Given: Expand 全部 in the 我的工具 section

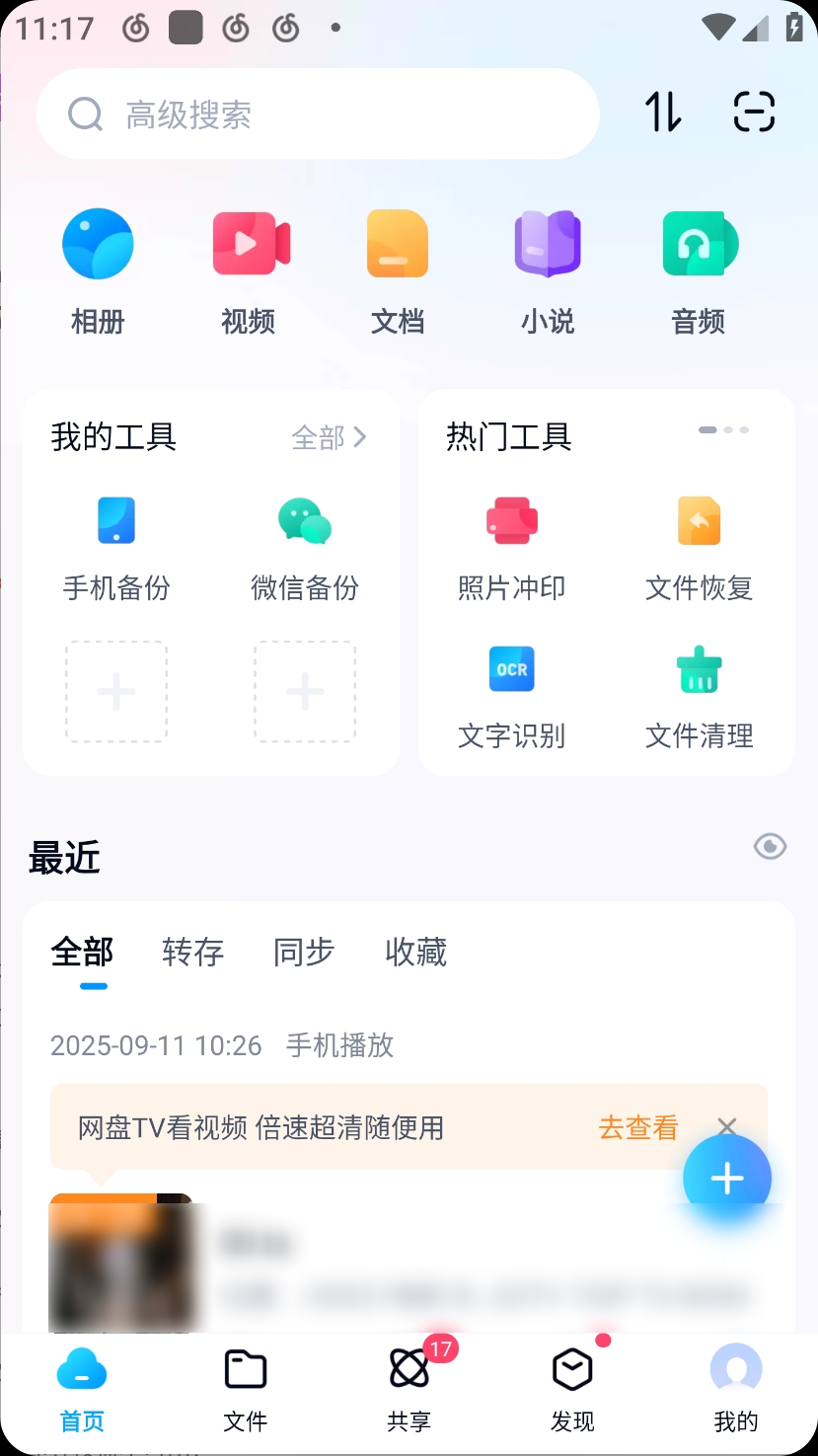Looking at the screenshot, I should pos(330,437).
